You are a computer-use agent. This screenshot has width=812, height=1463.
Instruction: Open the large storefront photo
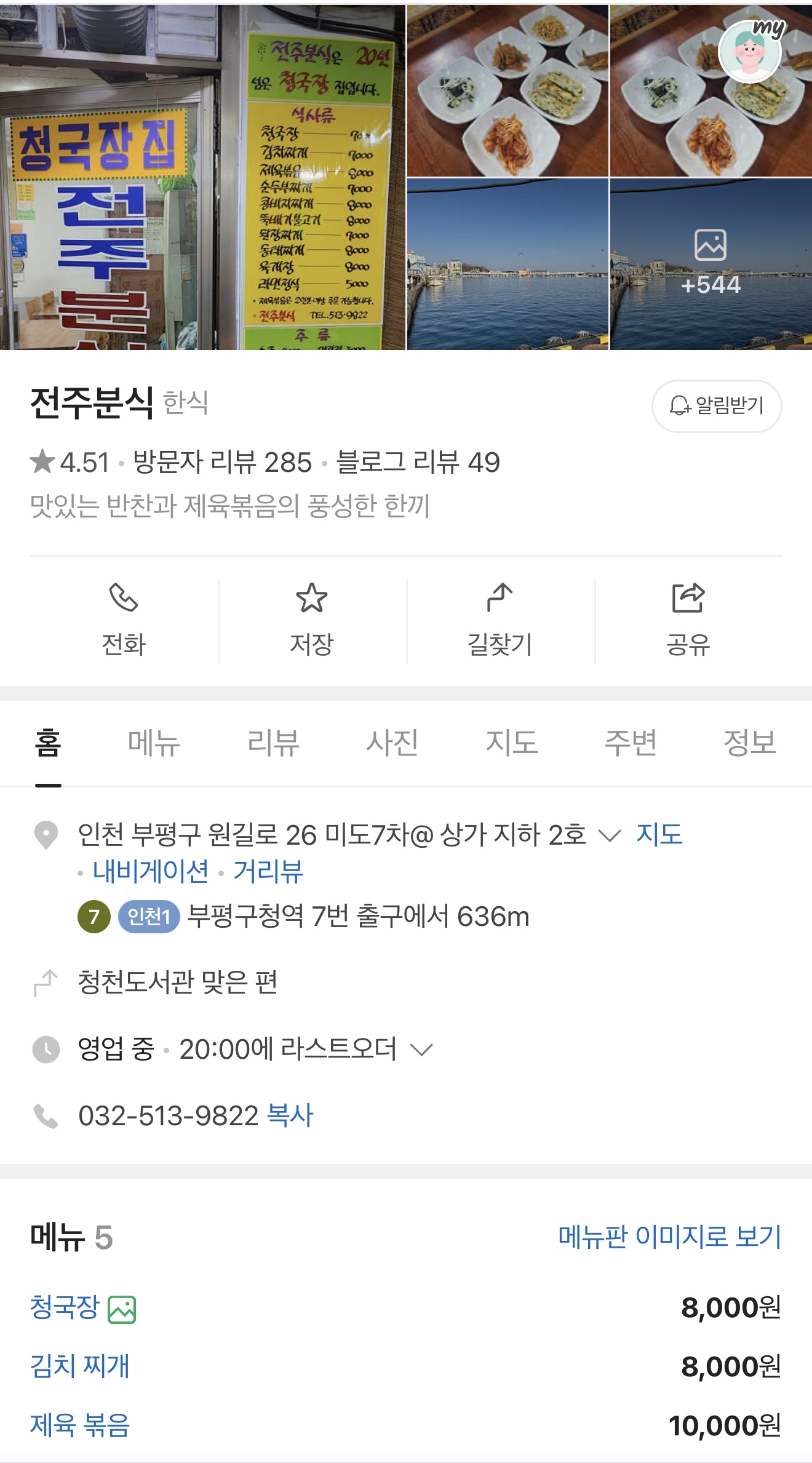202,177
